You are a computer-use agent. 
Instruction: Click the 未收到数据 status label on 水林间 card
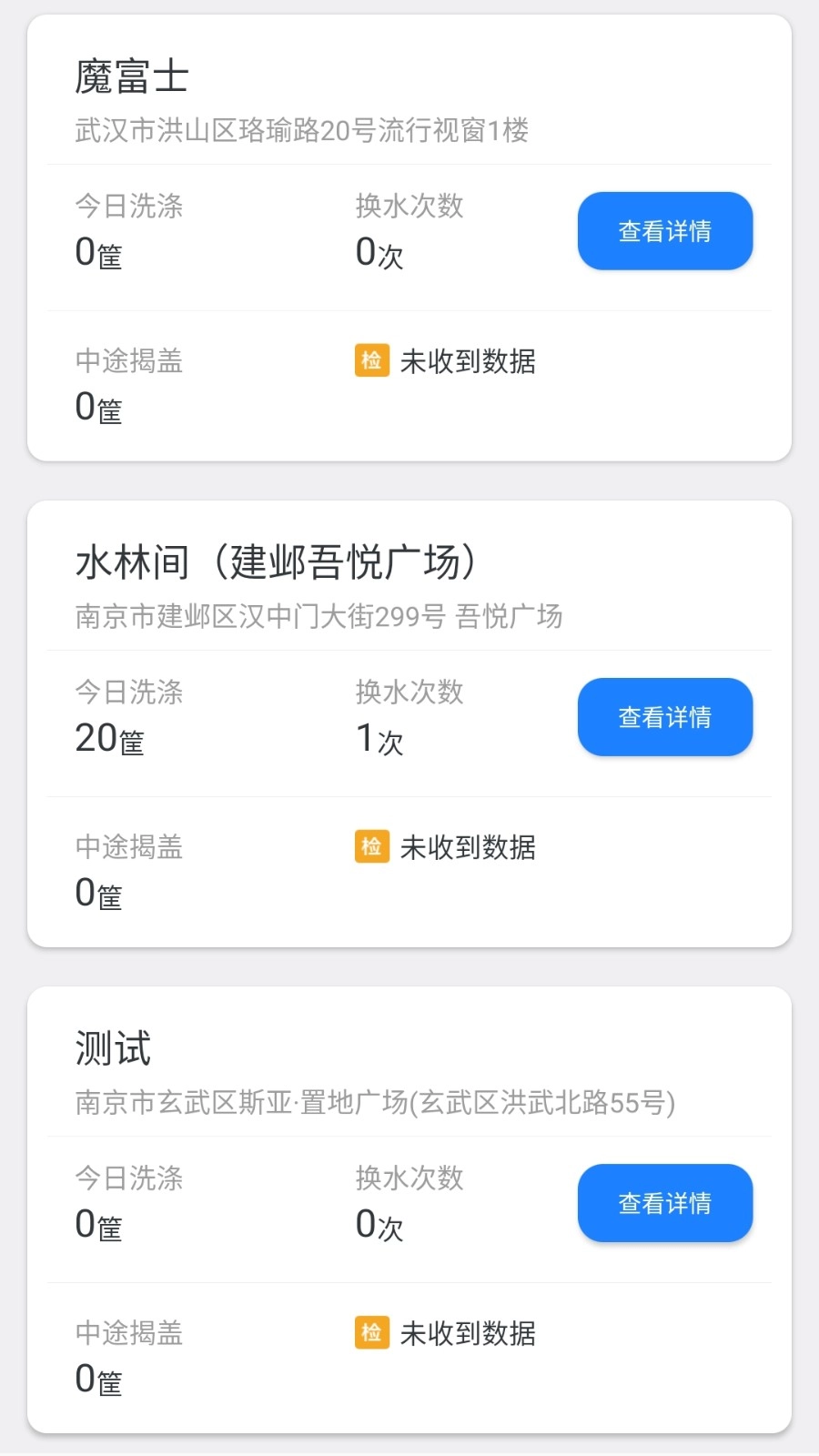[469, 847]
